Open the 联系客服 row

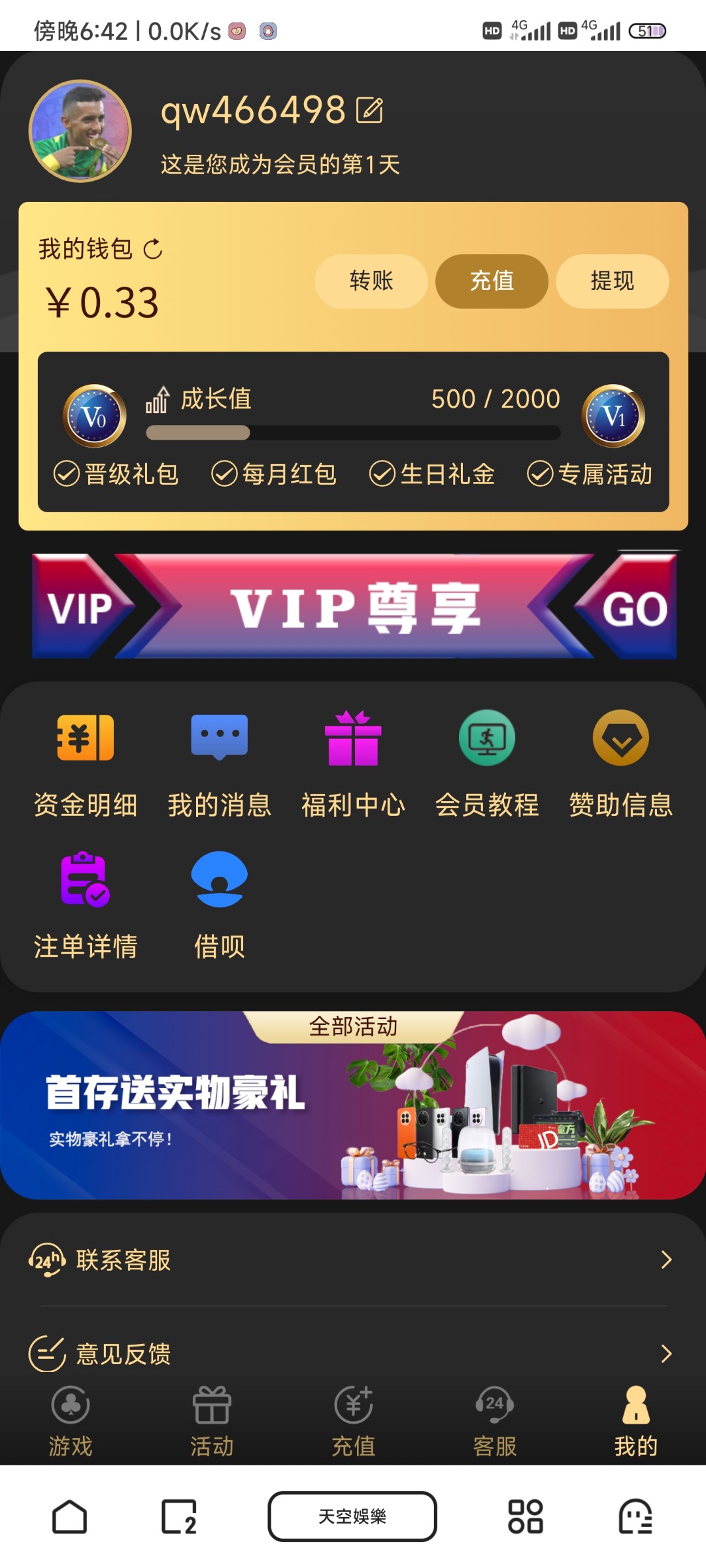tap(353, 1260)
